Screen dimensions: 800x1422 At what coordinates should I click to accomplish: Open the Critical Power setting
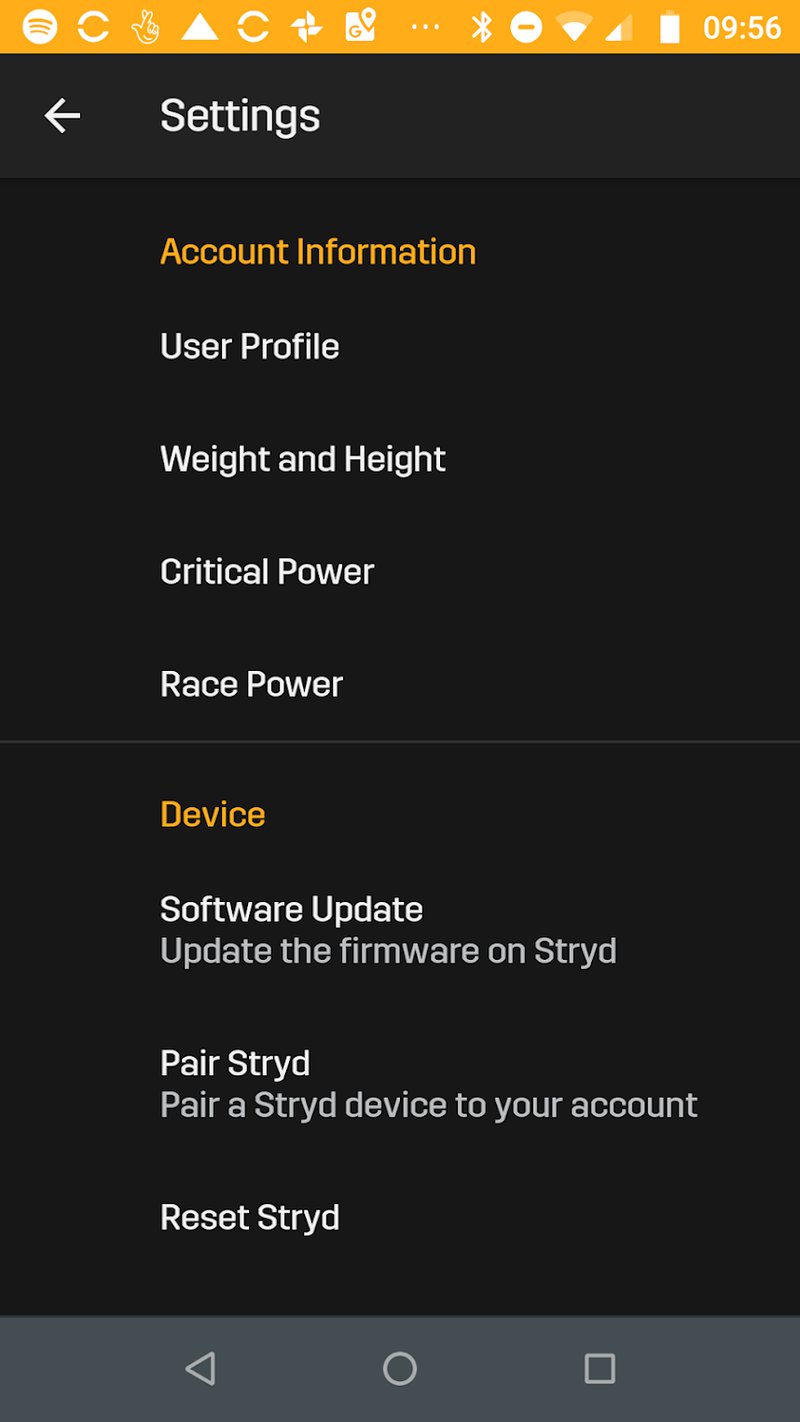coord(267,571)
